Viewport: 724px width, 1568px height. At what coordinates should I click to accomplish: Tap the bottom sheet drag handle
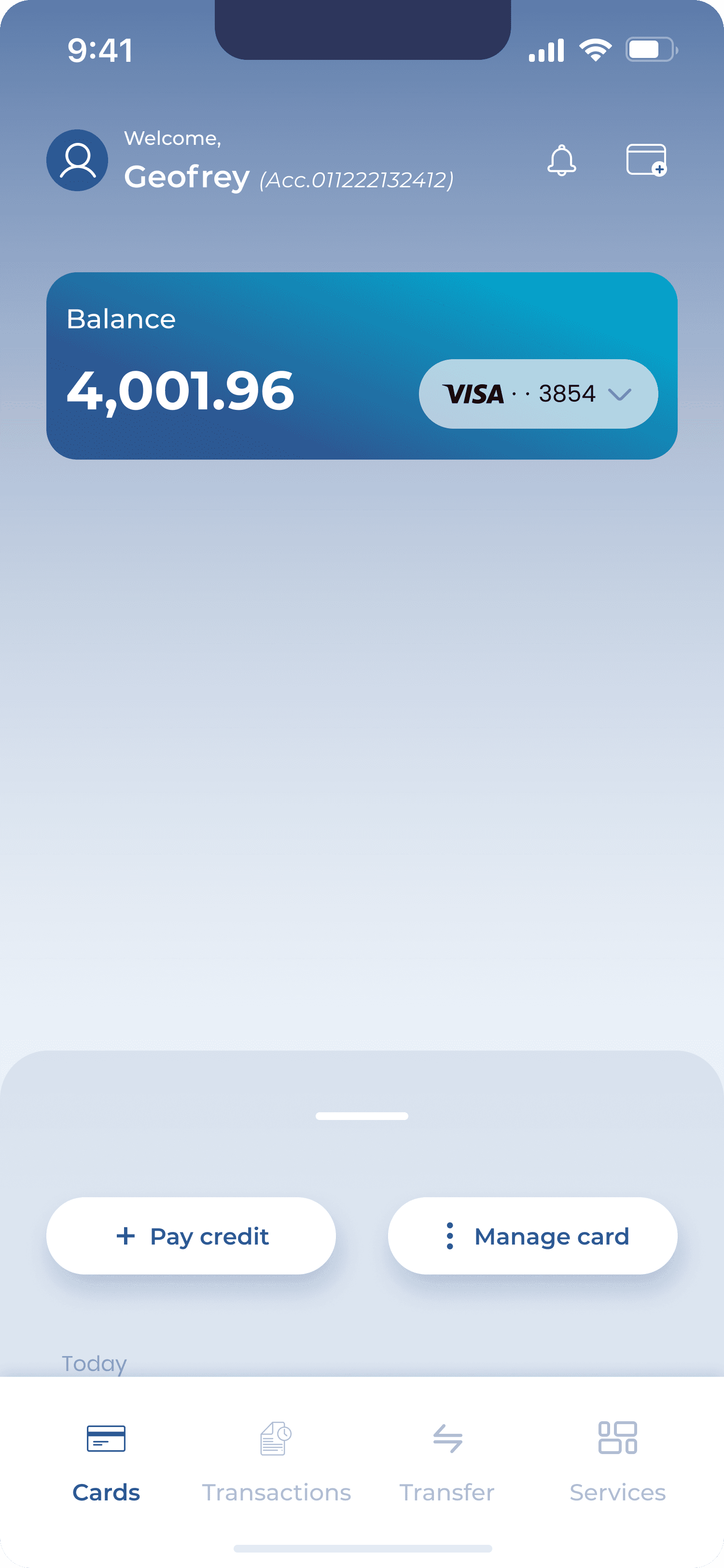362,1116
